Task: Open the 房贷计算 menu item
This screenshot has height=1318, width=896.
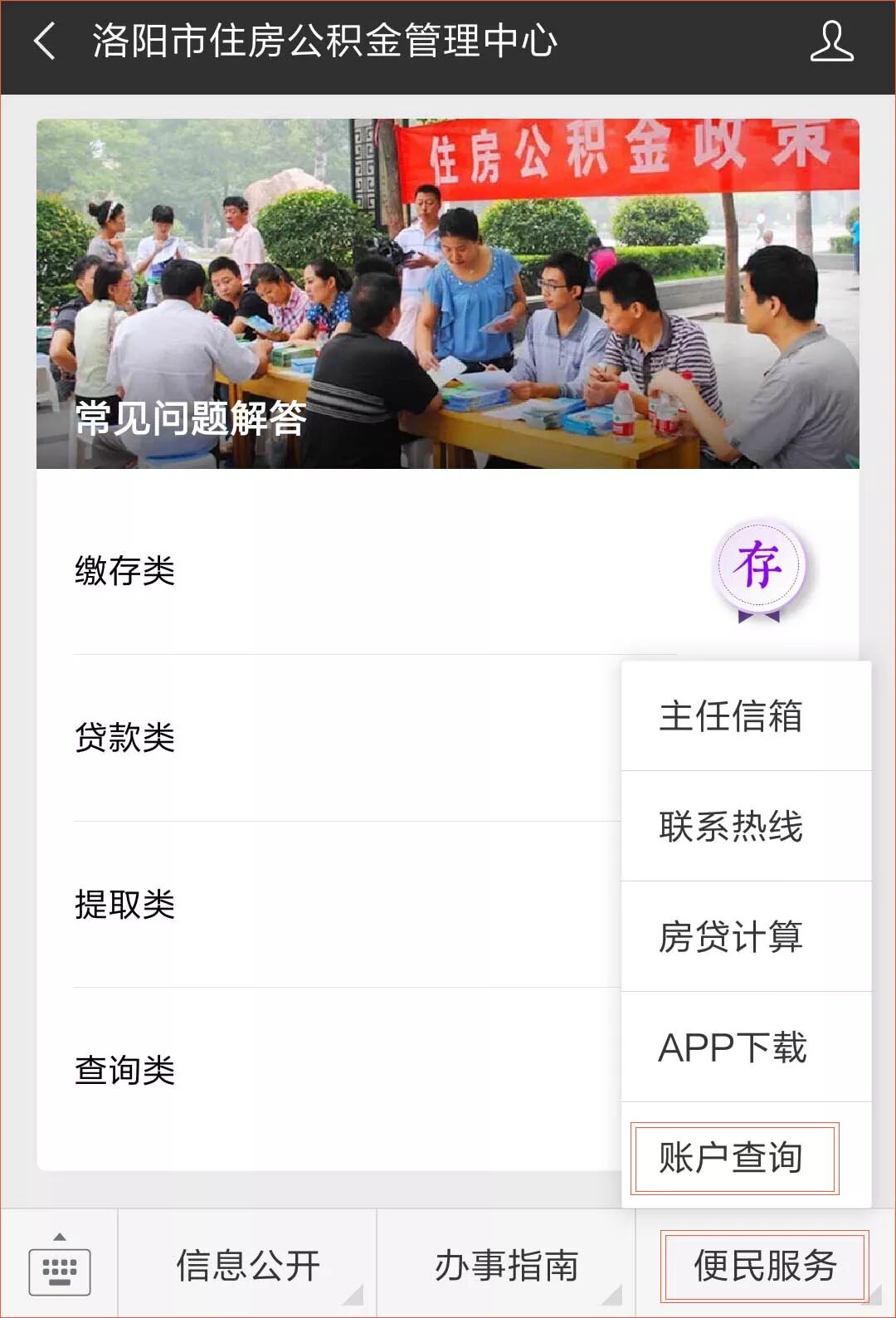Action: click(731, 937)
